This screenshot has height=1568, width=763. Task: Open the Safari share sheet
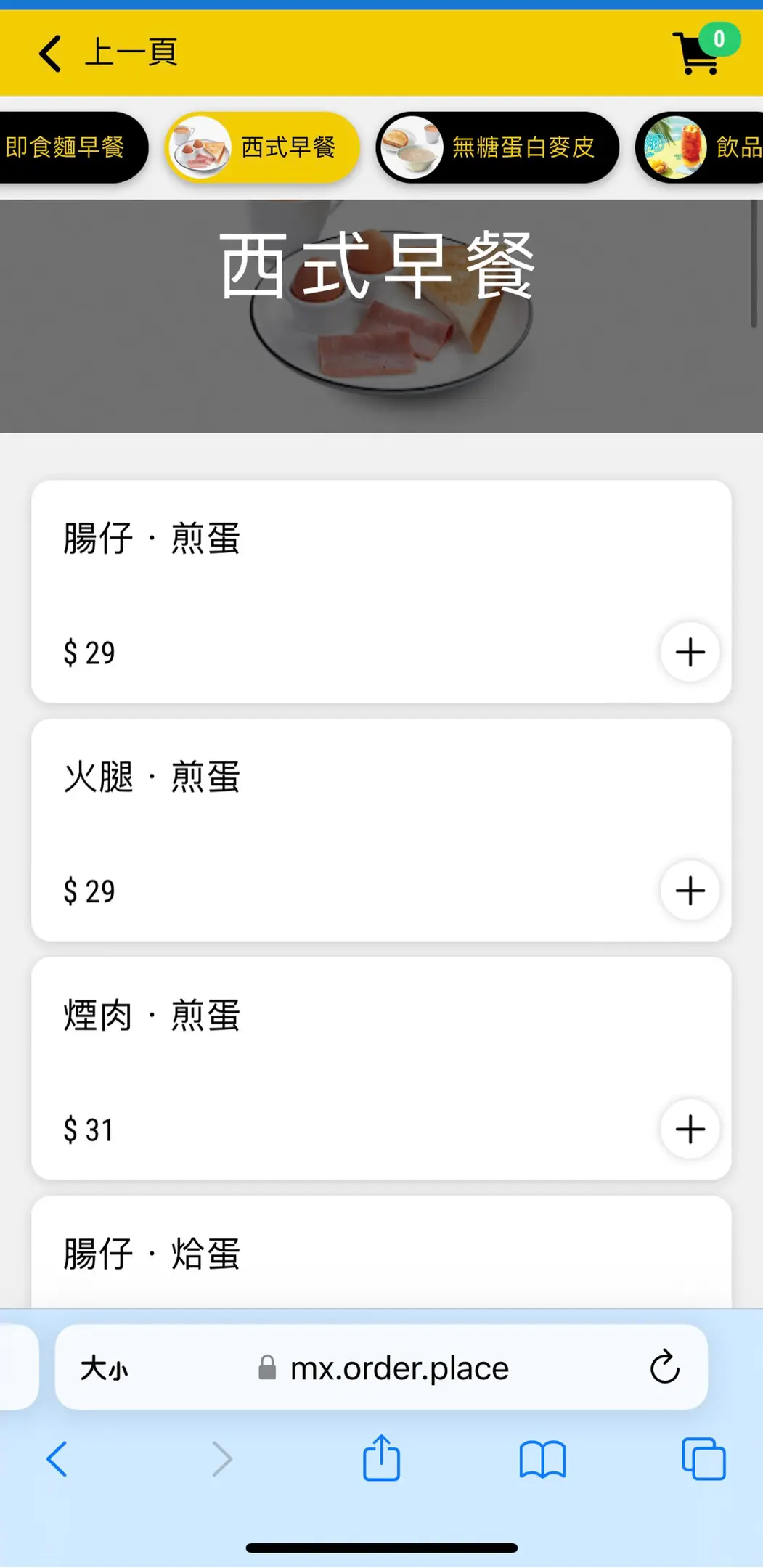tap(381, 1458)
